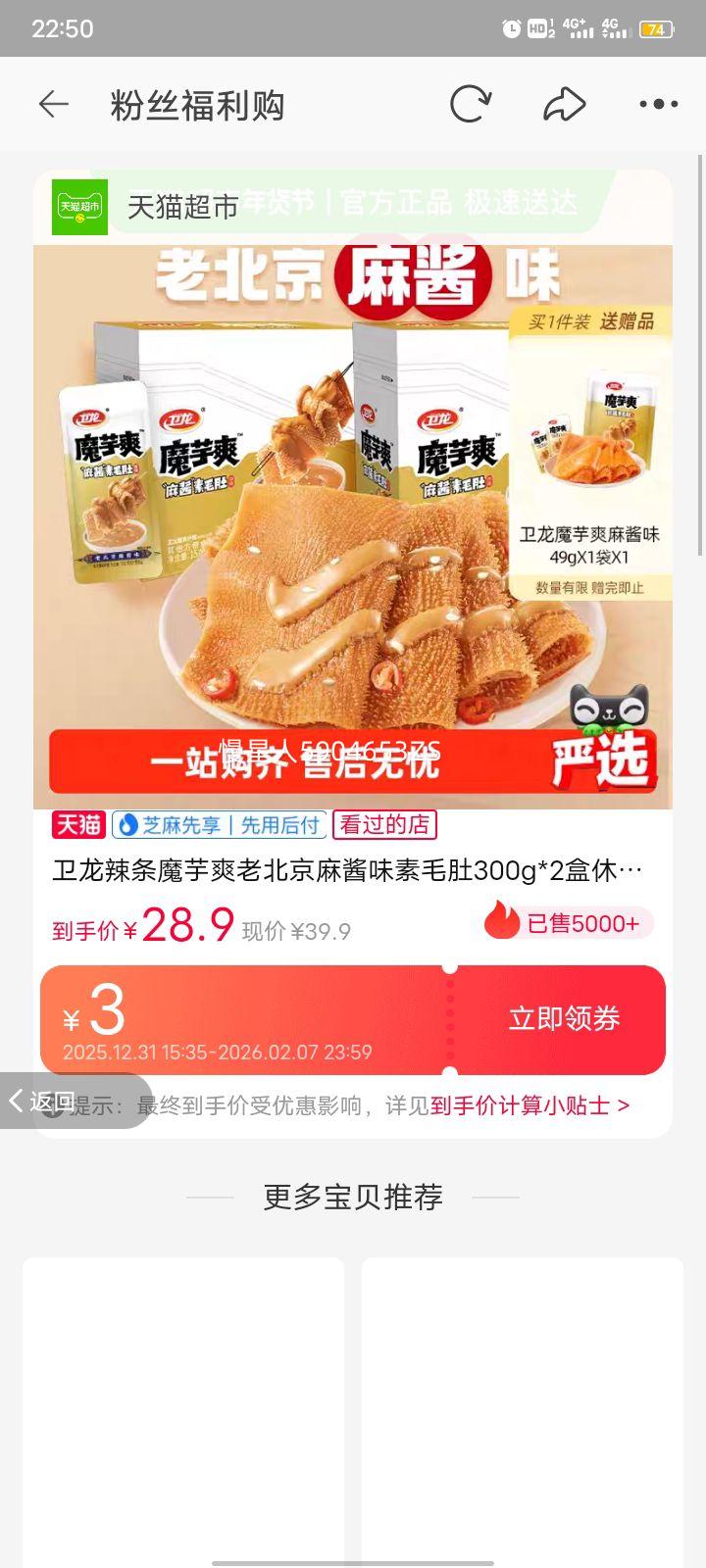The height and width of the screenshot is (1568, 706).
Task: Expand the truncated product title
Action: pos(353,868)
